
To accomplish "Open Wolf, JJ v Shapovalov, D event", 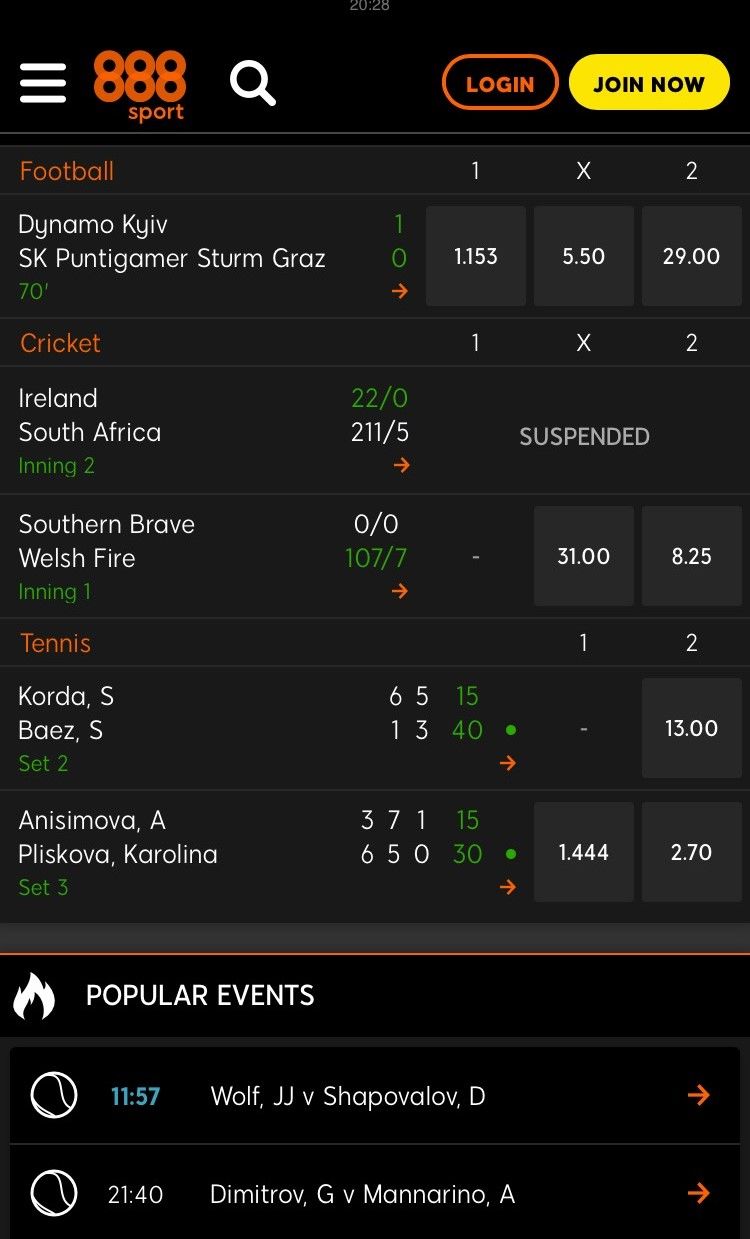I will 375,1096.
